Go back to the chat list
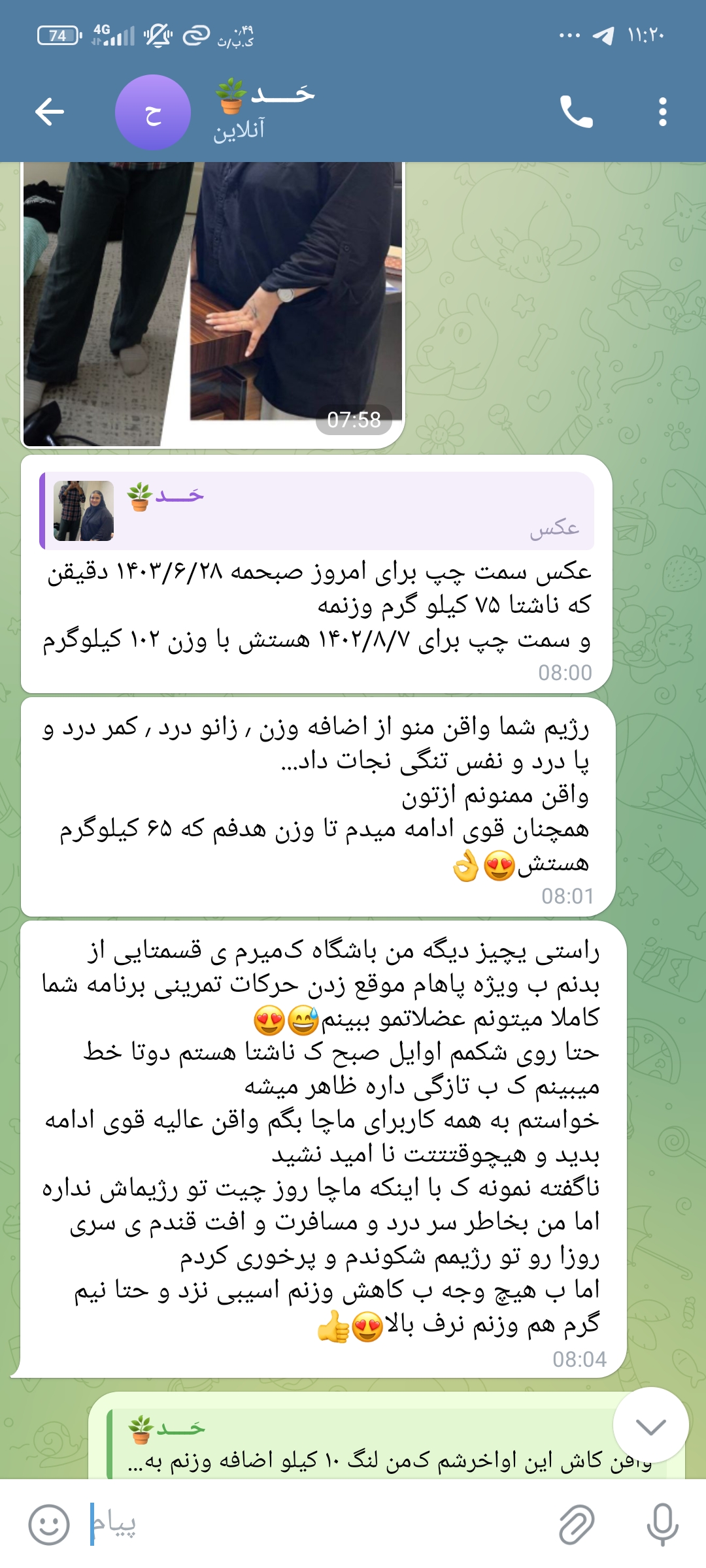This screenshot has width=706, height=1568. (50, 112)
